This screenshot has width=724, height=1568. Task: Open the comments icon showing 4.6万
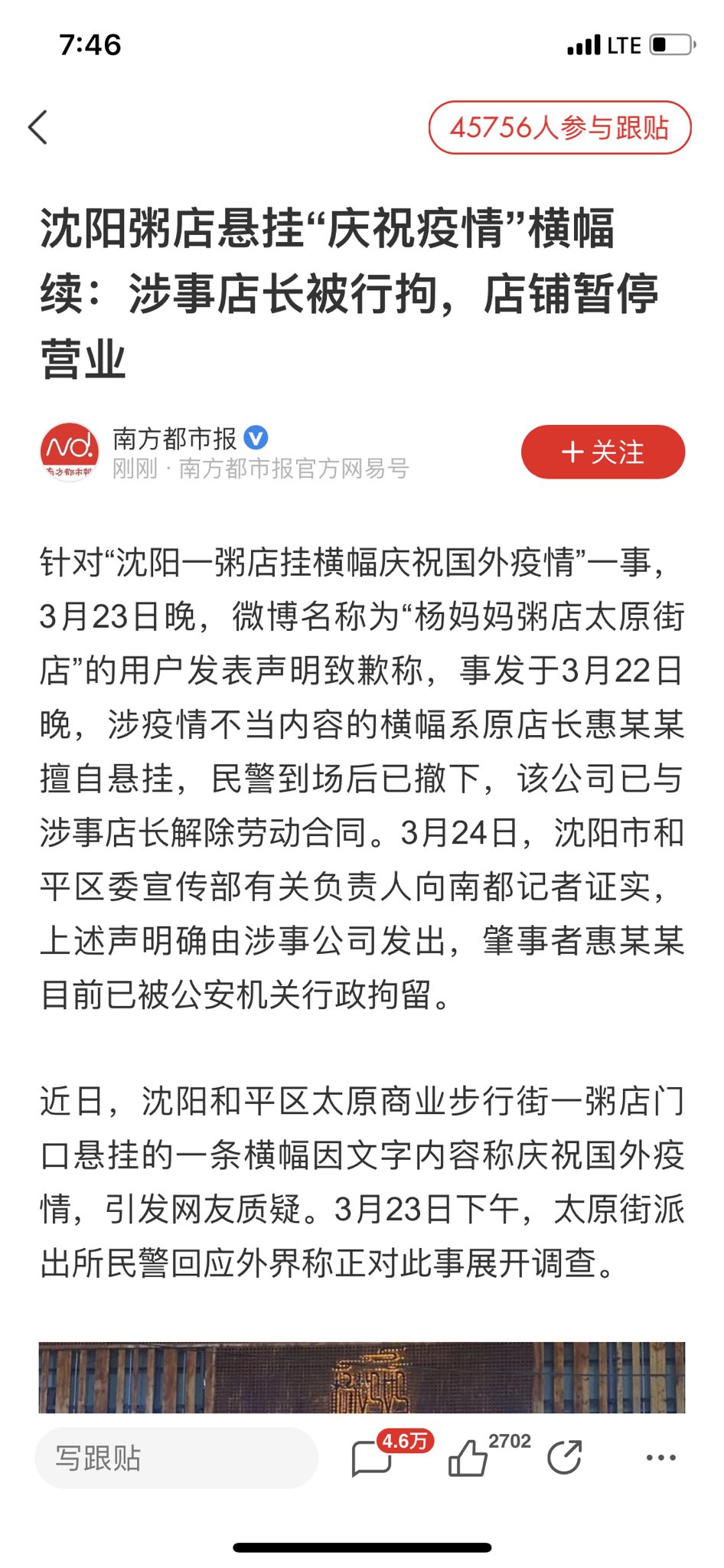tap(372, 1458)
